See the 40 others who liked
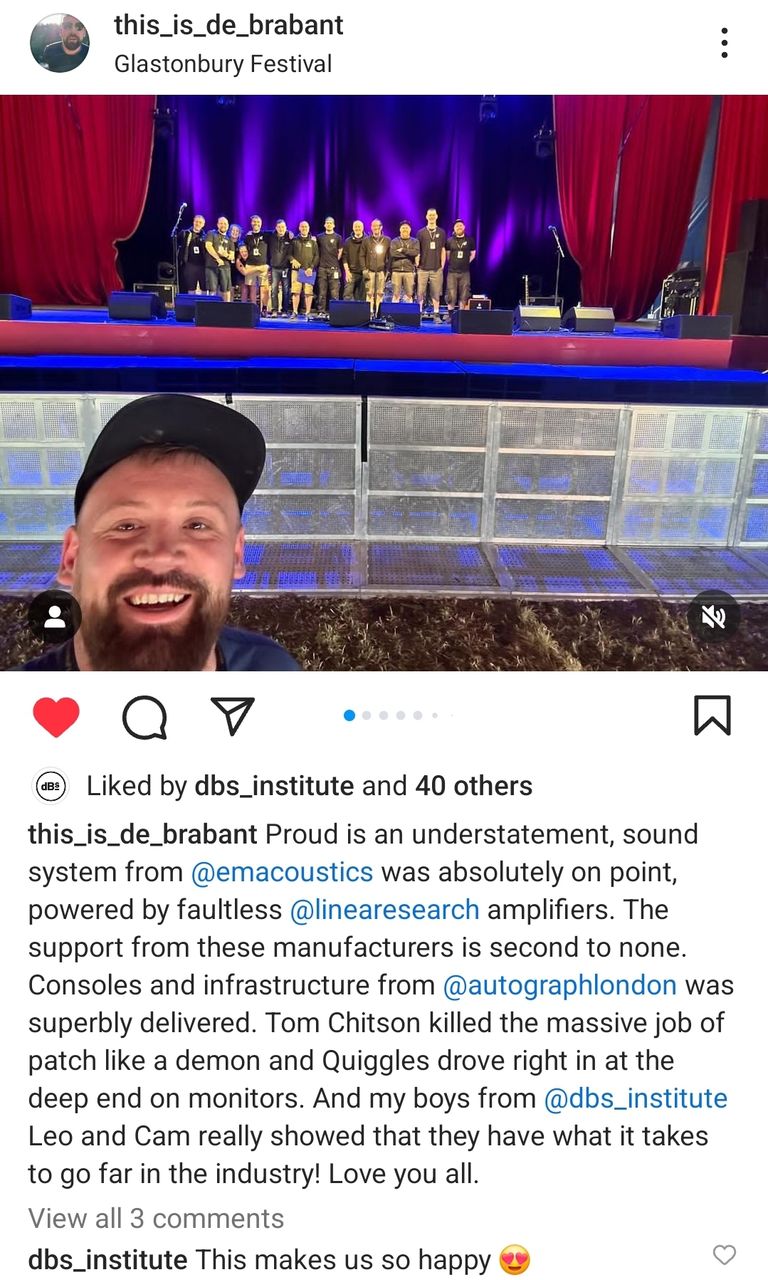The height and width of the screenshot is (1280, 768). [473, 786]
